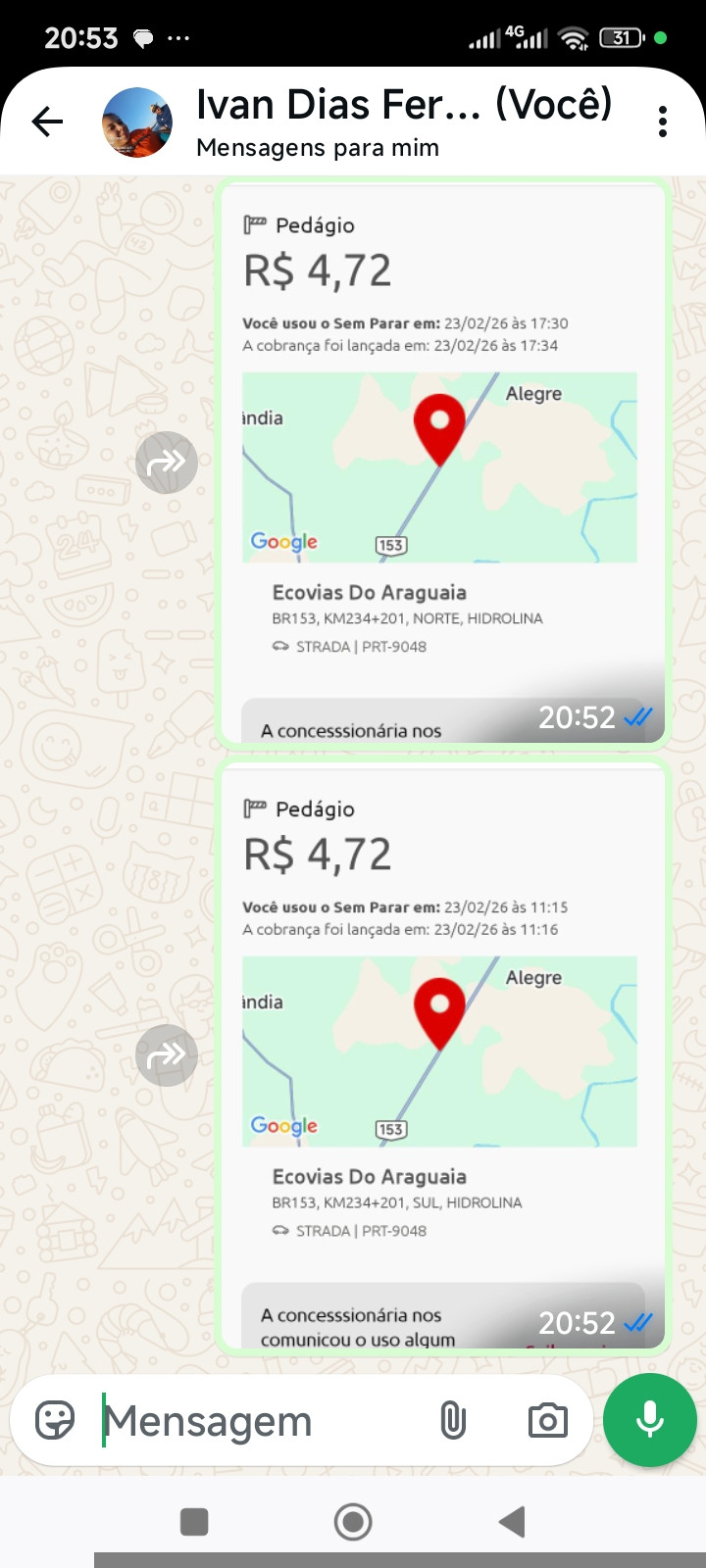Open the emoji and sticker picker

(55, 1420)
